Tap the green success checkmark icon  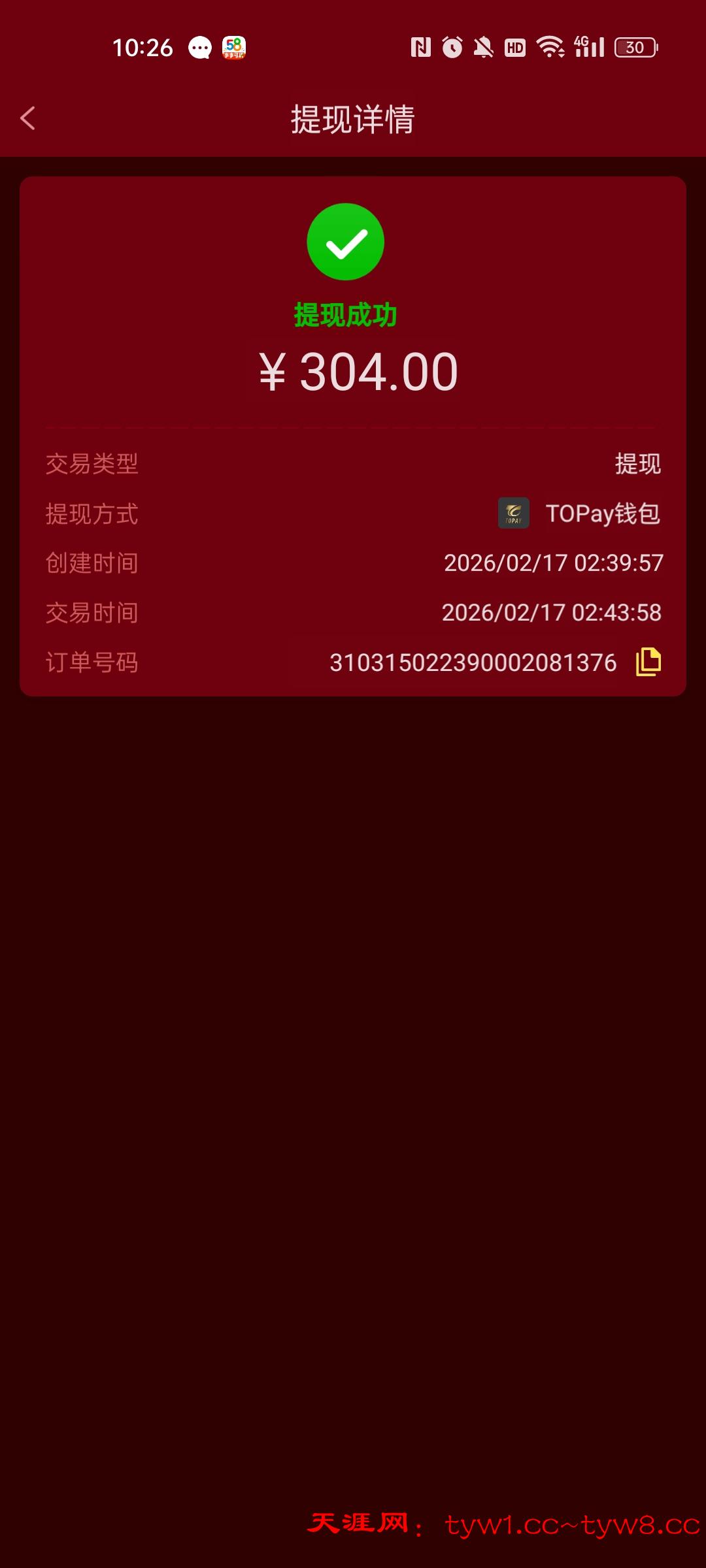coord(346,241)
